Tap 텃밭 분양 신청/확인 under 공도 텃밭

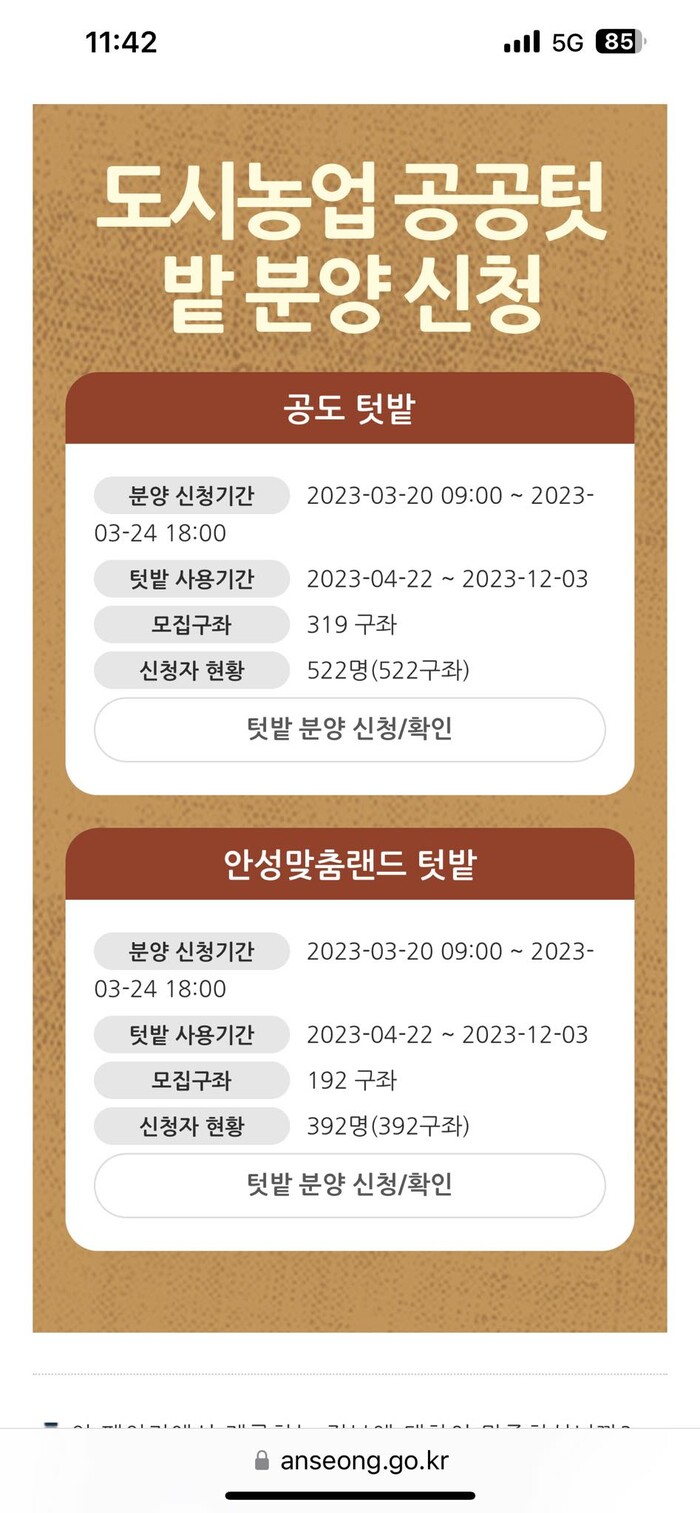[349, 729]
